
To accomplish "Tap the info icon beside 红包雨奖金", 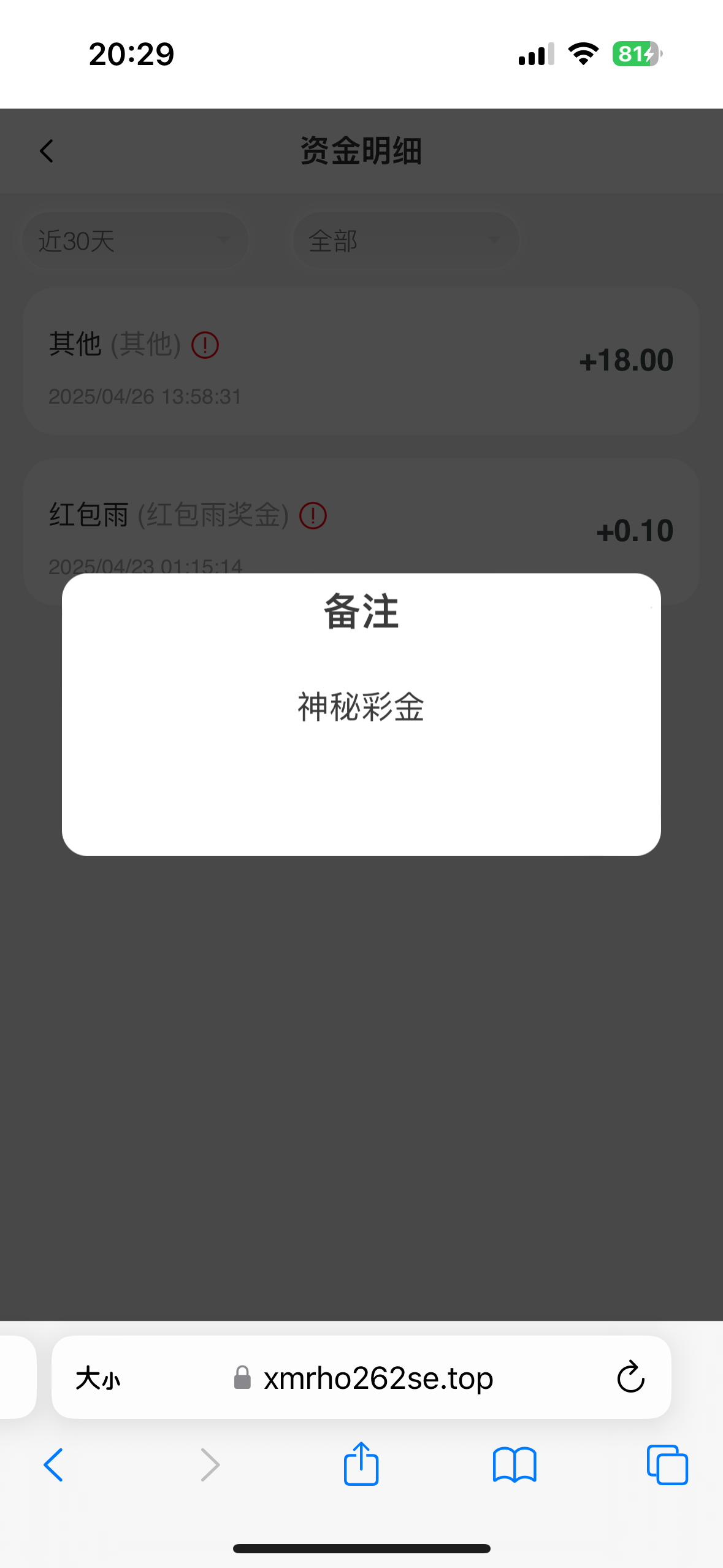I will point(313,515).
